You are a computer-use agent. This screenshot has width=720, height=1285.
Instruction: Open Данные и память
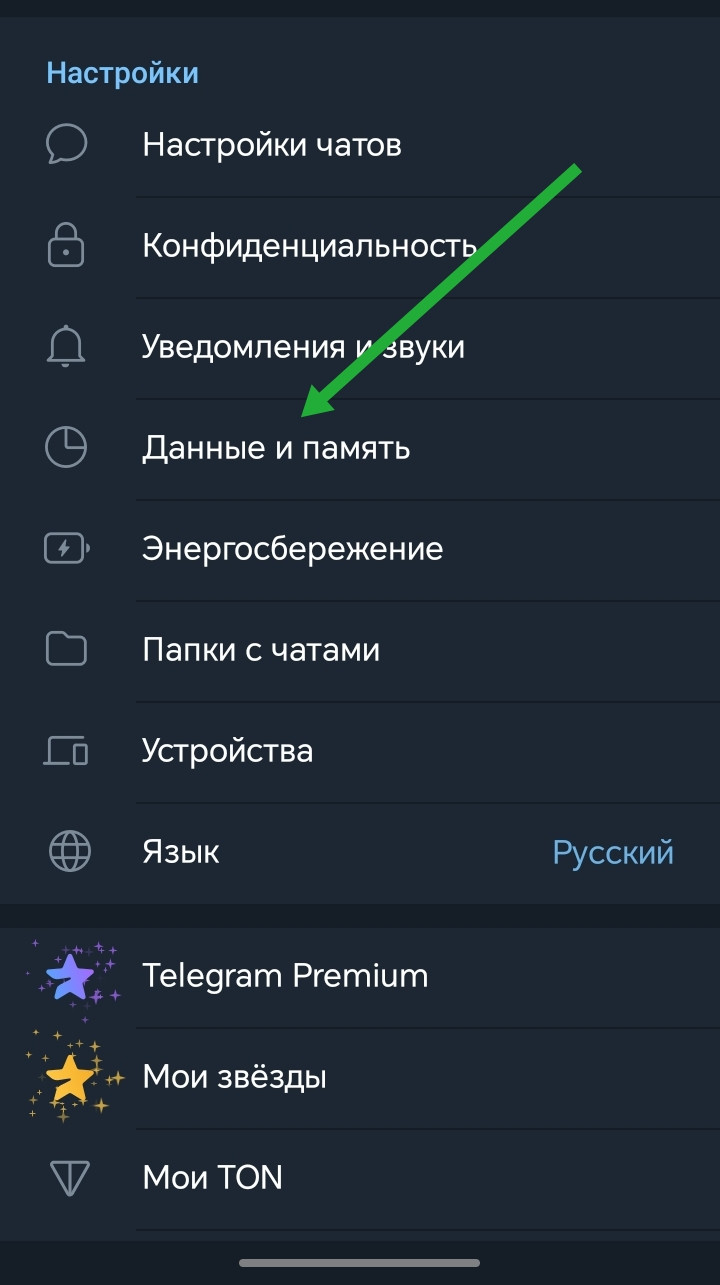tap(277, 446)
